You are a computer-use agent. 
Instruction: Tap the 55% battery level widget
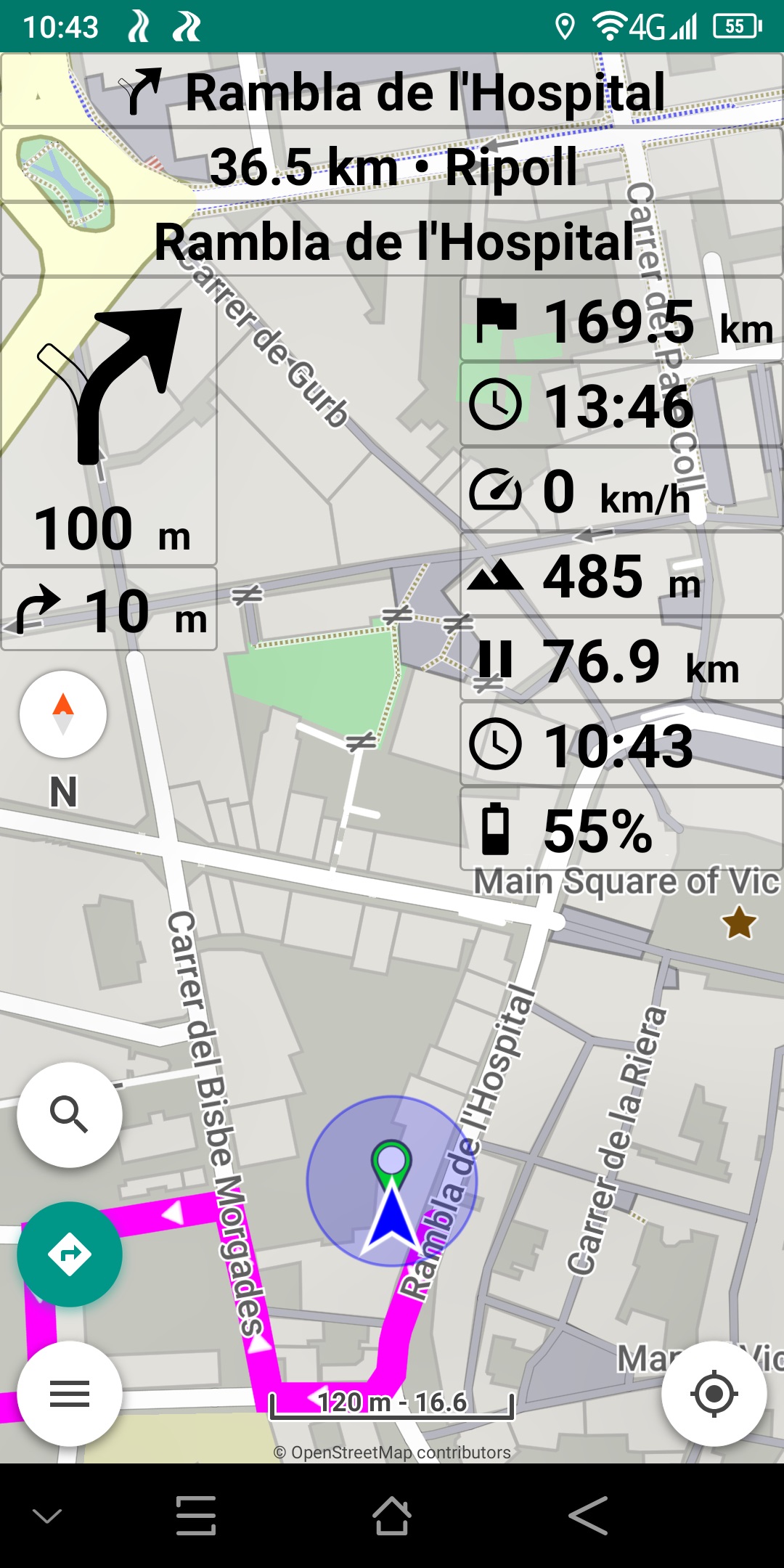tap(621, 829)
